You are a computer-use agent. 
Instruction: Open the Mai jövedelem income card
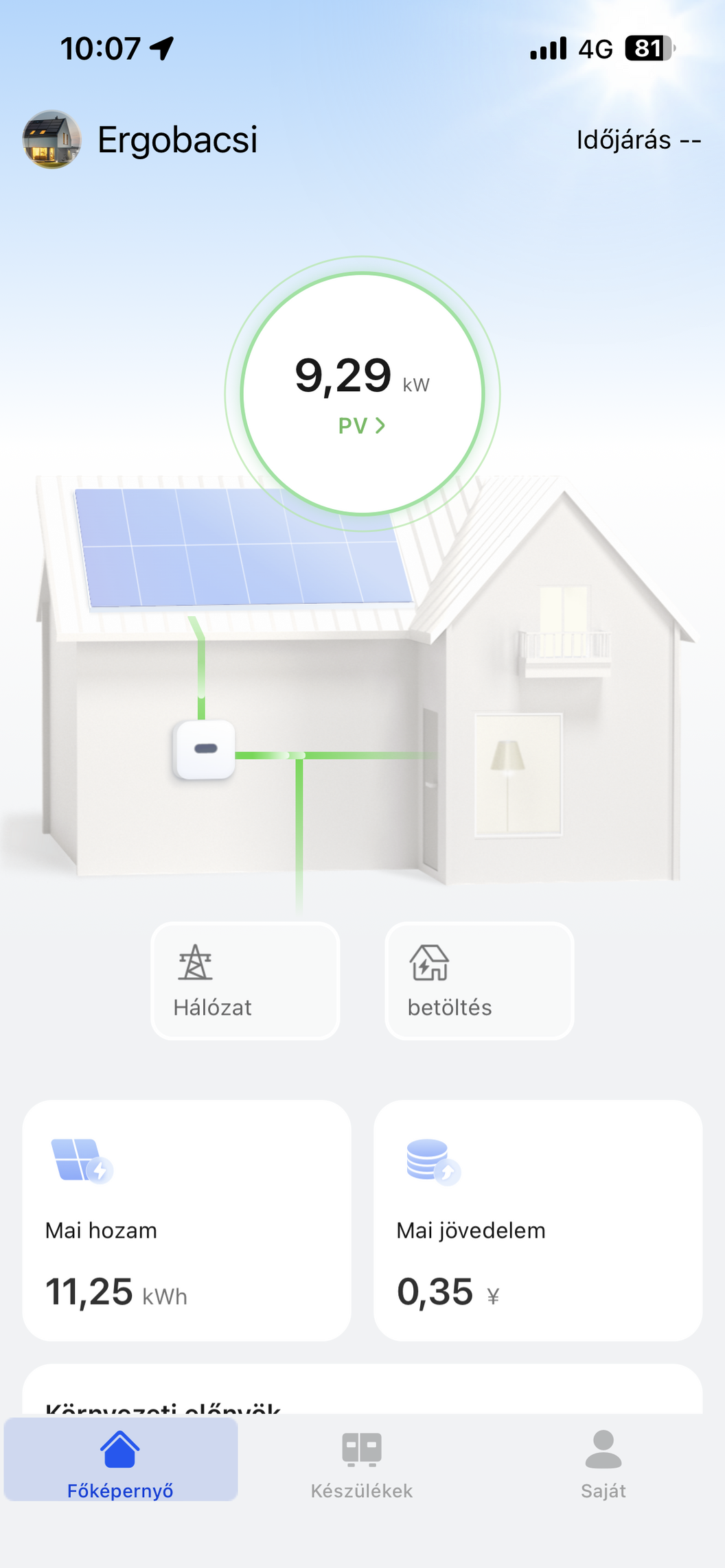click(538, 1220)
